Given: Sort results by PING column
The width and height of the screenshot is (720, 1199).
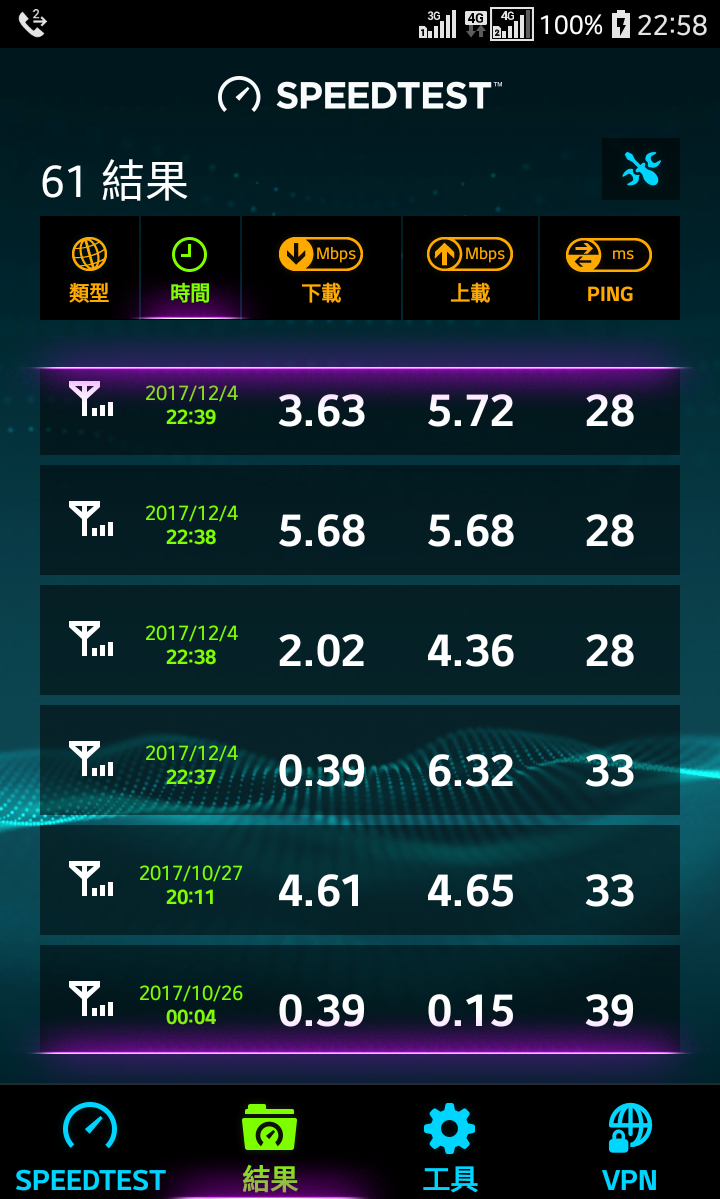Looking at the screenshot, I should pos(609,269).
